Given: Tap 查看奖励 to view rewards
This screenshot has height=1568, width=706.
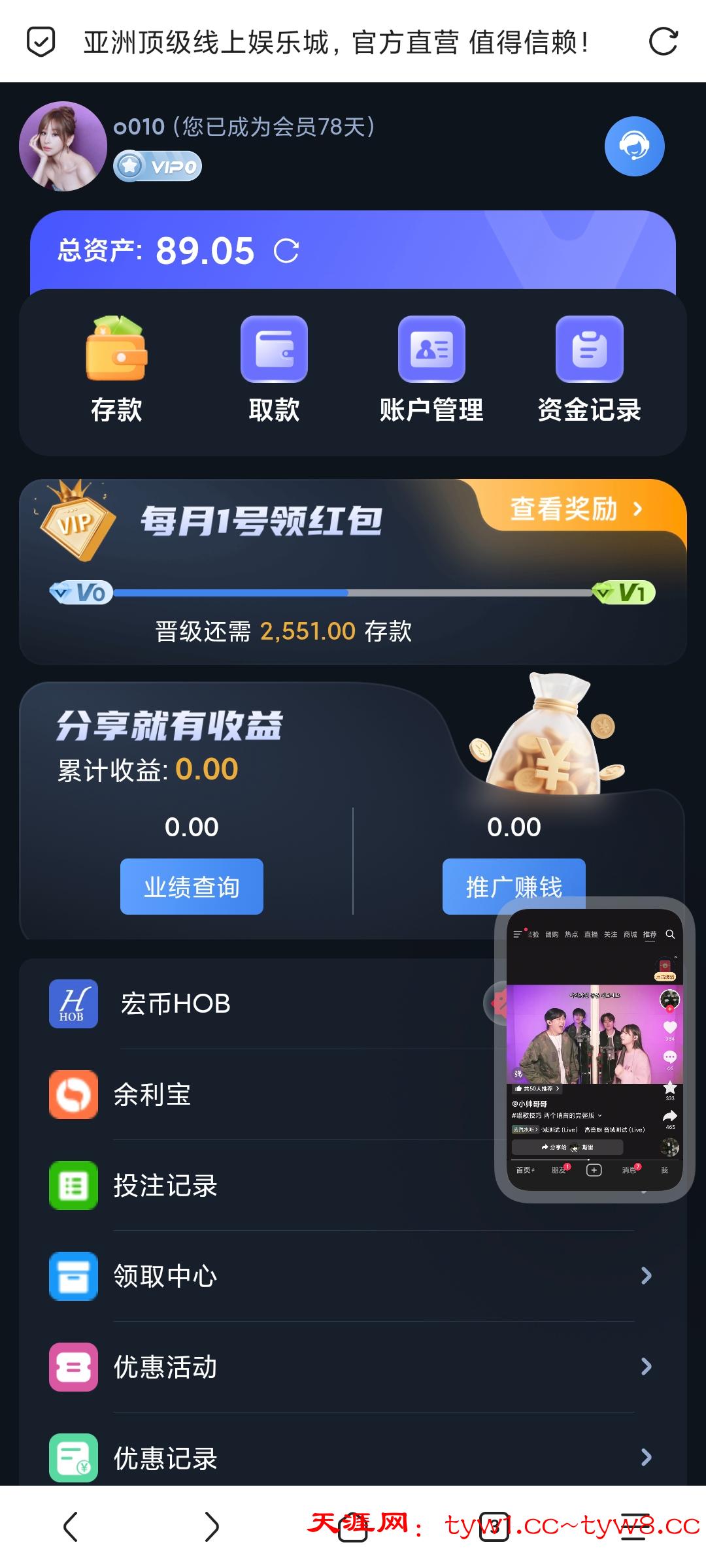Looking at the screenshot, I should point(577,509).
